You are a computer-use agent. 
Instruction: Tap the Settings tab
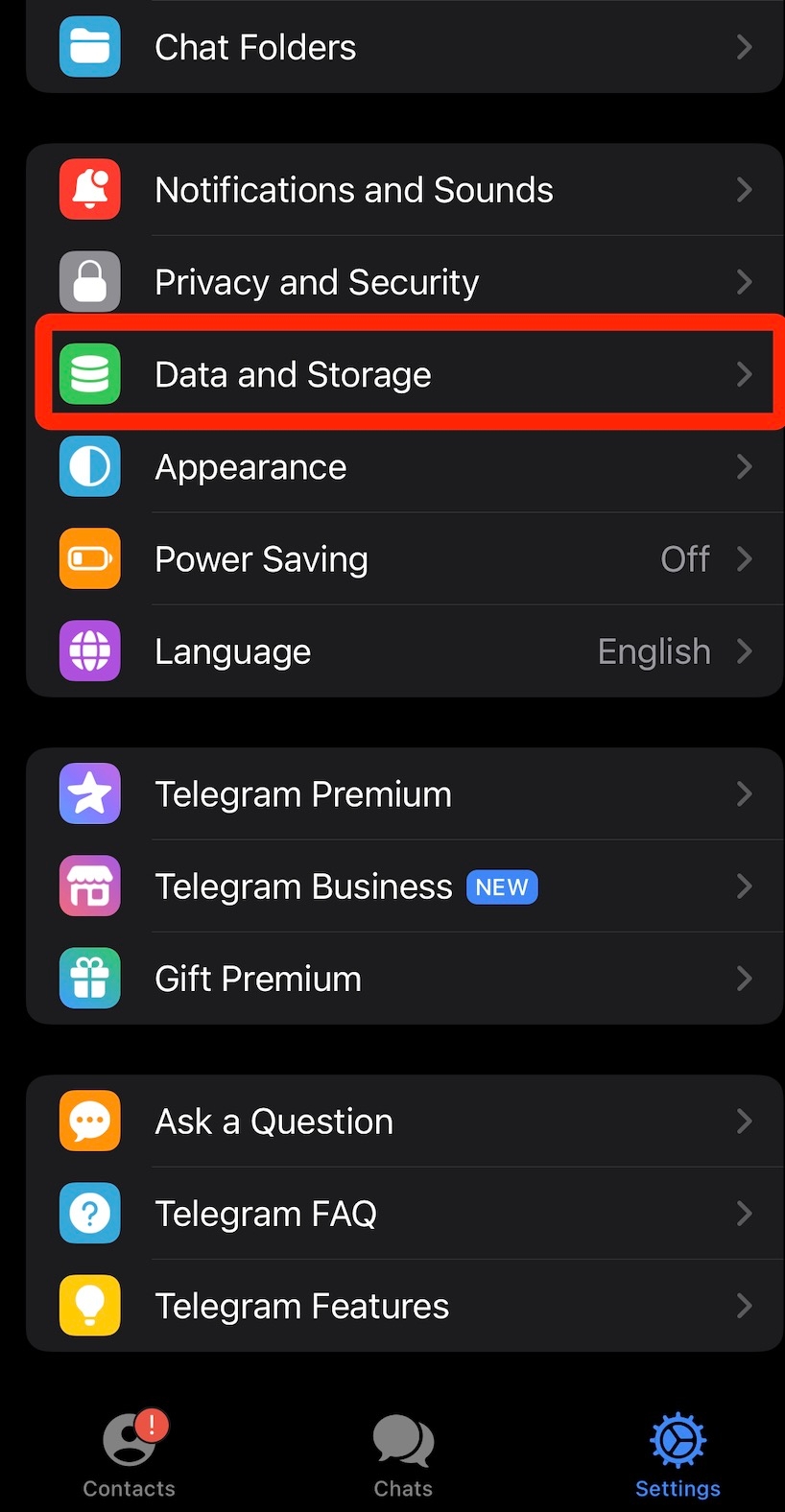click(x=678, y=1454)
